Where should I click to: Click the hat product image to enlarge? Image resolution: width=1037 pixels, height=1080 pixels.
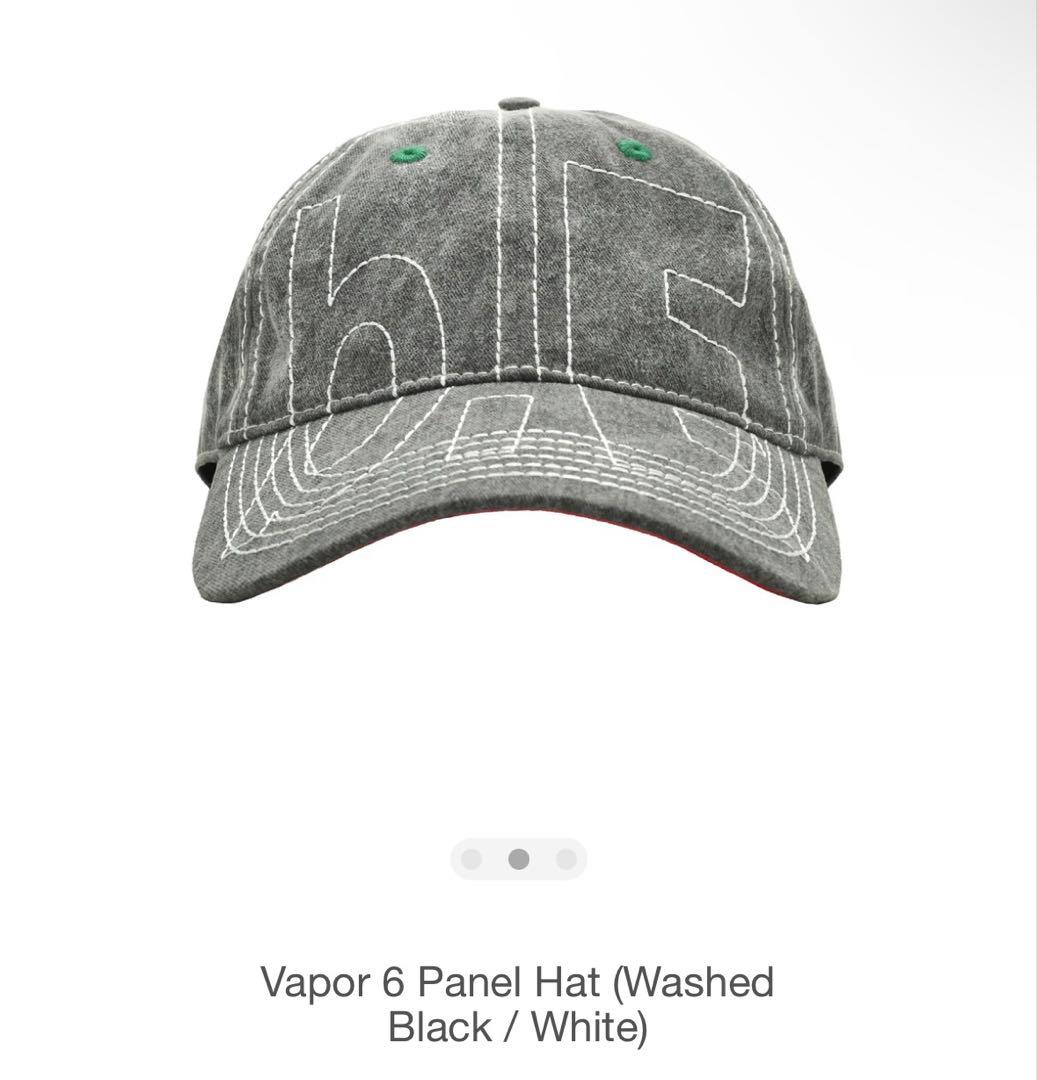tap(518, 350)
